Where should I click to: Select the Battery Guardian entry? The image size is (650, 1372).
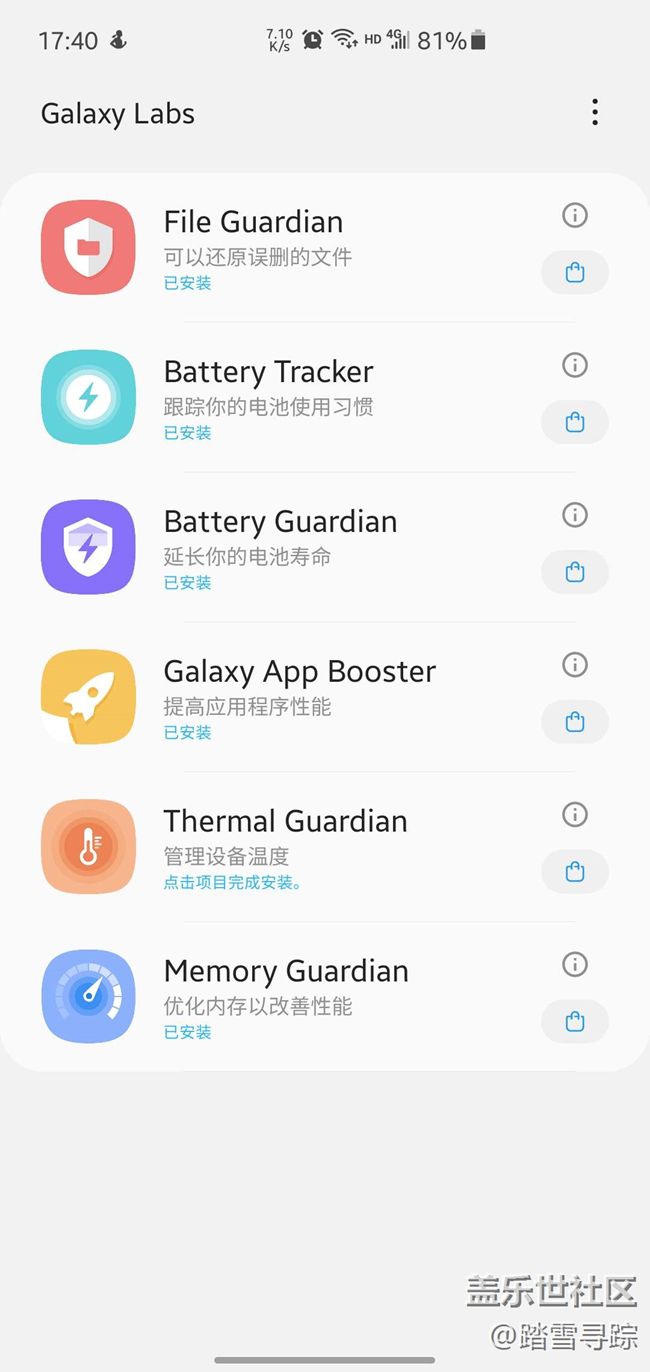point(280,545)
